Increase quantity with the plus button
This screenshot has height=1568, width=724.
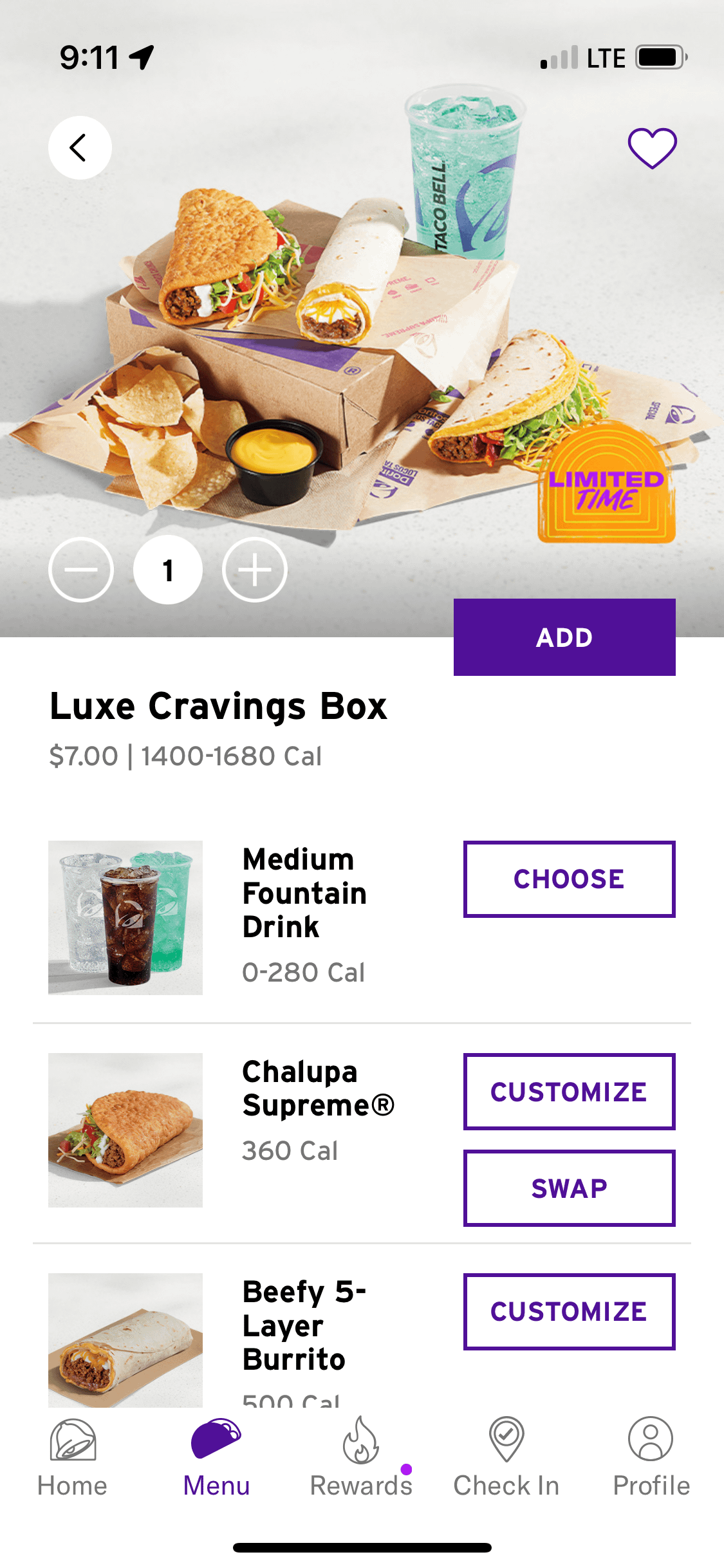255,570
